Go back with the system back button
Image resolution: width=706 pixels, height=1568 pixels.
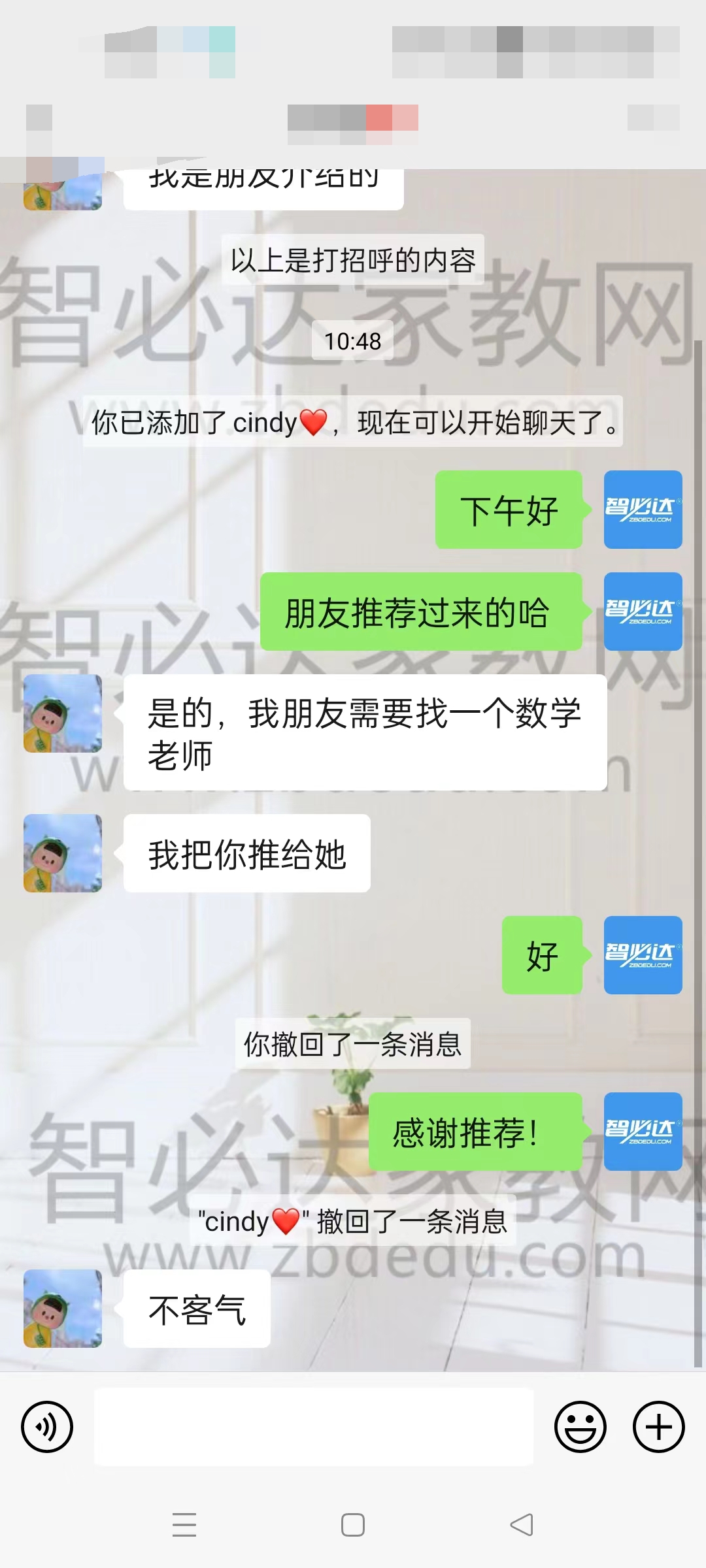coord(522,1525)
